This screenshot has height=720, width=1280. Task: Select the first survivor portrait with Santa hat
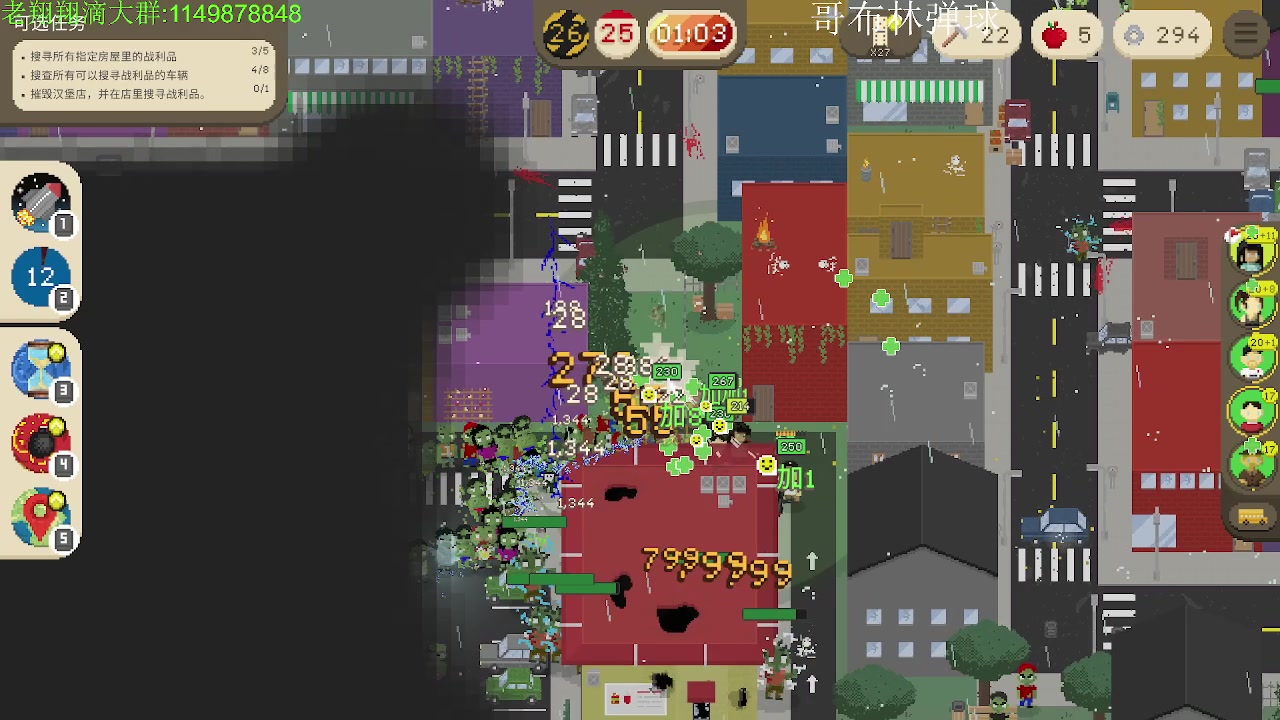(x=1251, y=252)
